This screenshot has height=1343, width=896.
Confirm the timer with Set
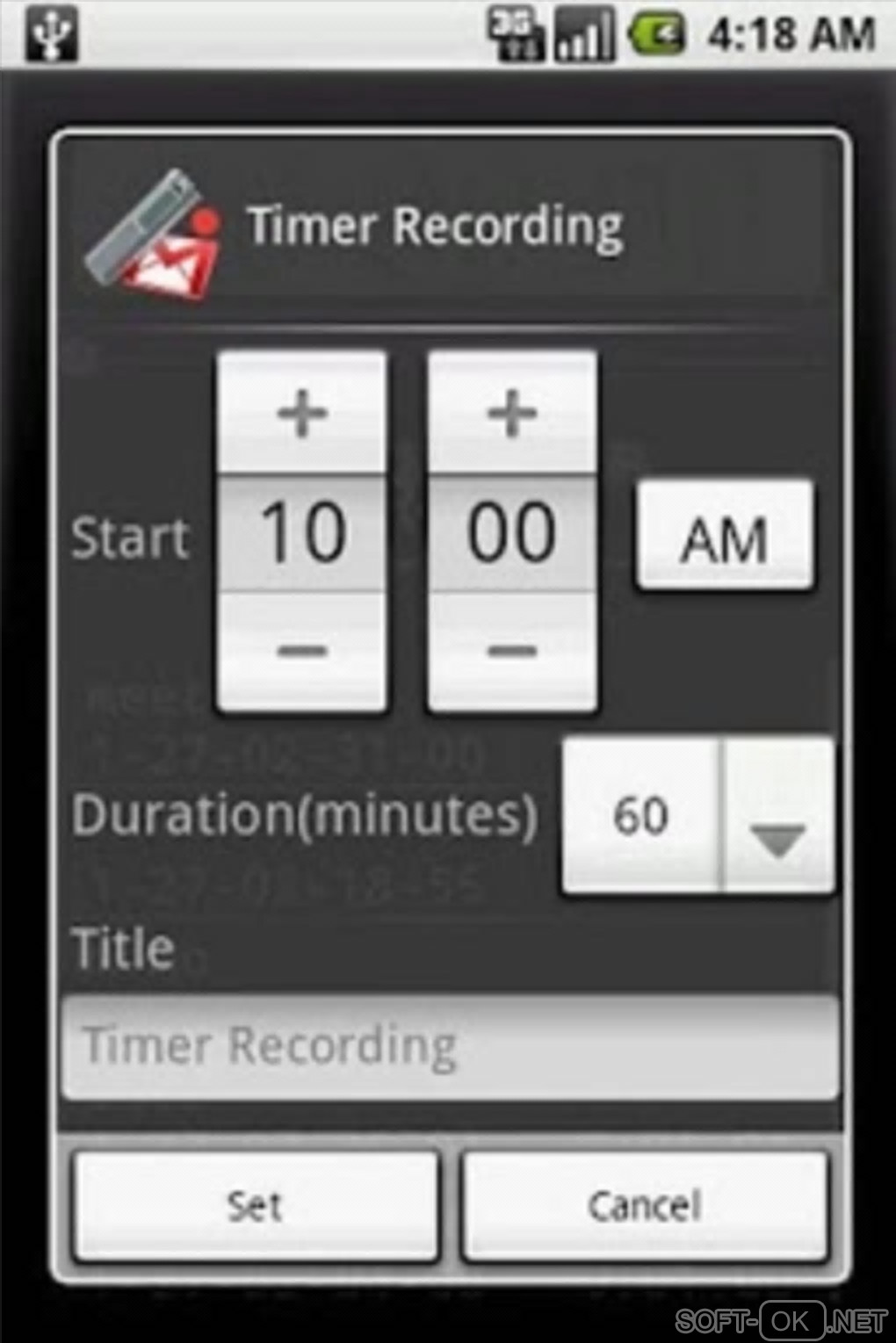click(x=256, y=1205)
